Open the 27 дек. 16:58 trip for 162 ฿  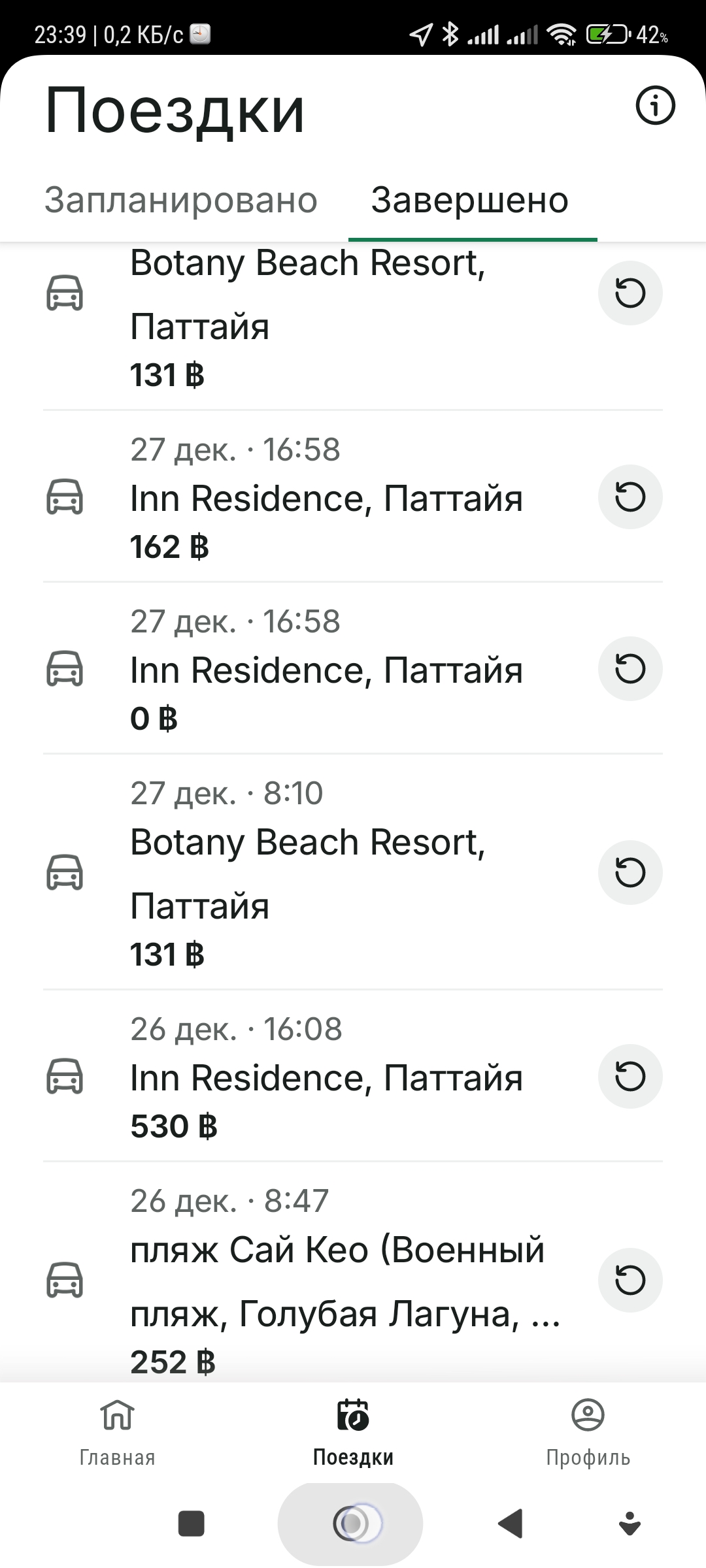[327, 498]
